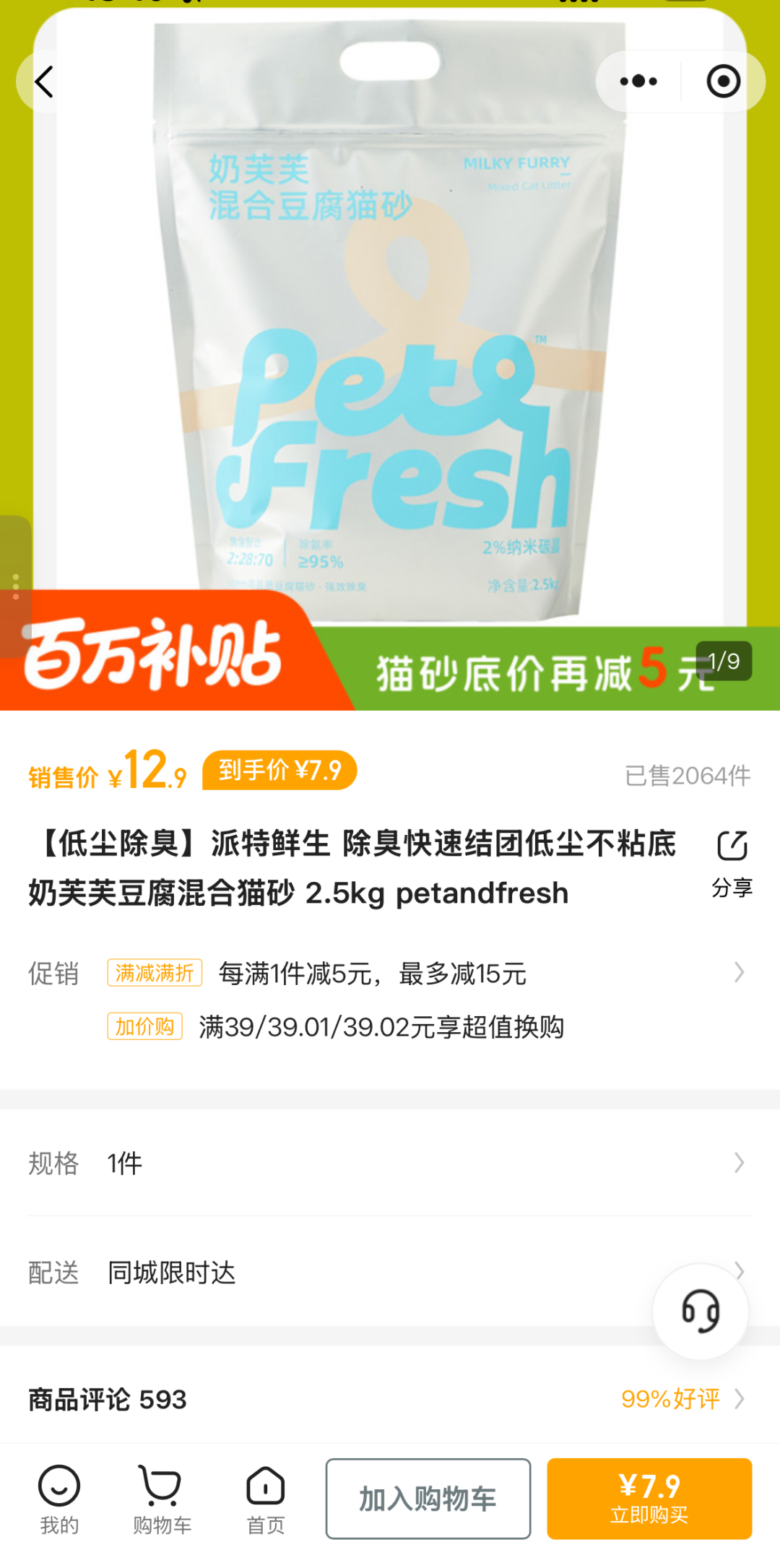Image resolution: width=780 pixels, height=1568 pixels.
Task: Tap the 到手价 ¥7.9 price badge
Action: [x=279, y=771]
